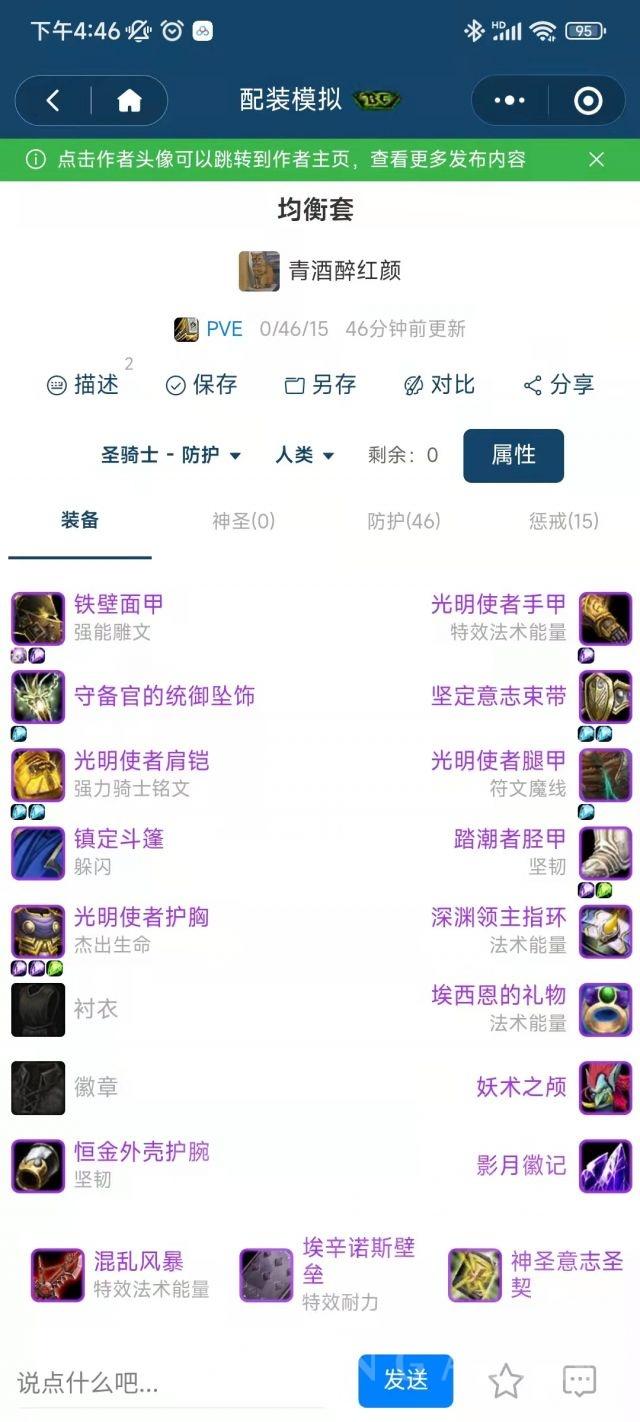This screenshot has width=640, height=1422.
Task: Share the gear set via 分享
Action: tap(558, 385)
